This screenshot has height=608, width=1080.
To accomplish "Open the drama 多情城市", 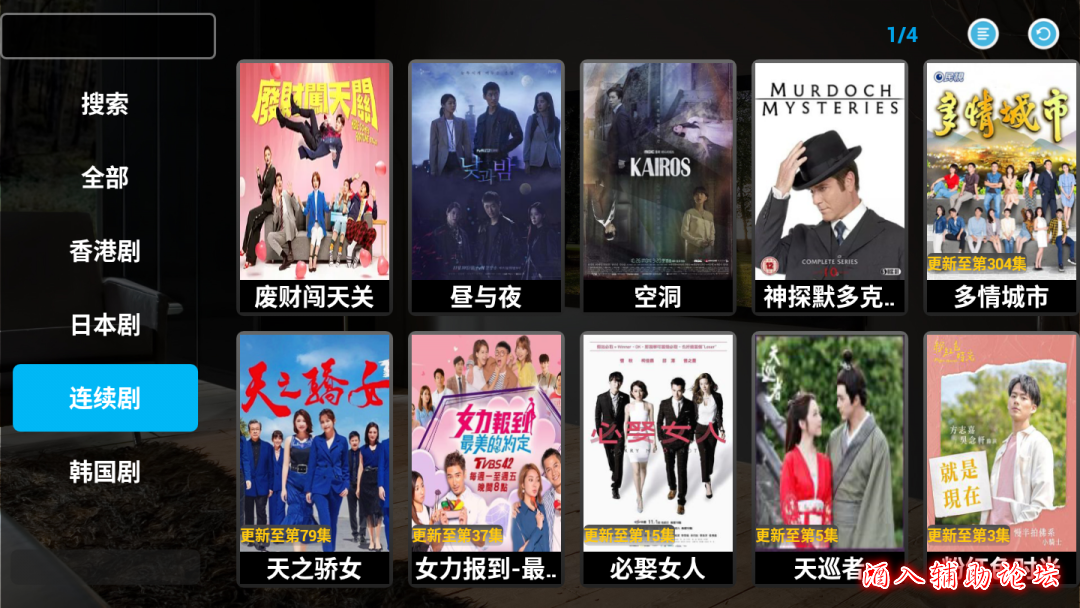I will click(1001, 187).
